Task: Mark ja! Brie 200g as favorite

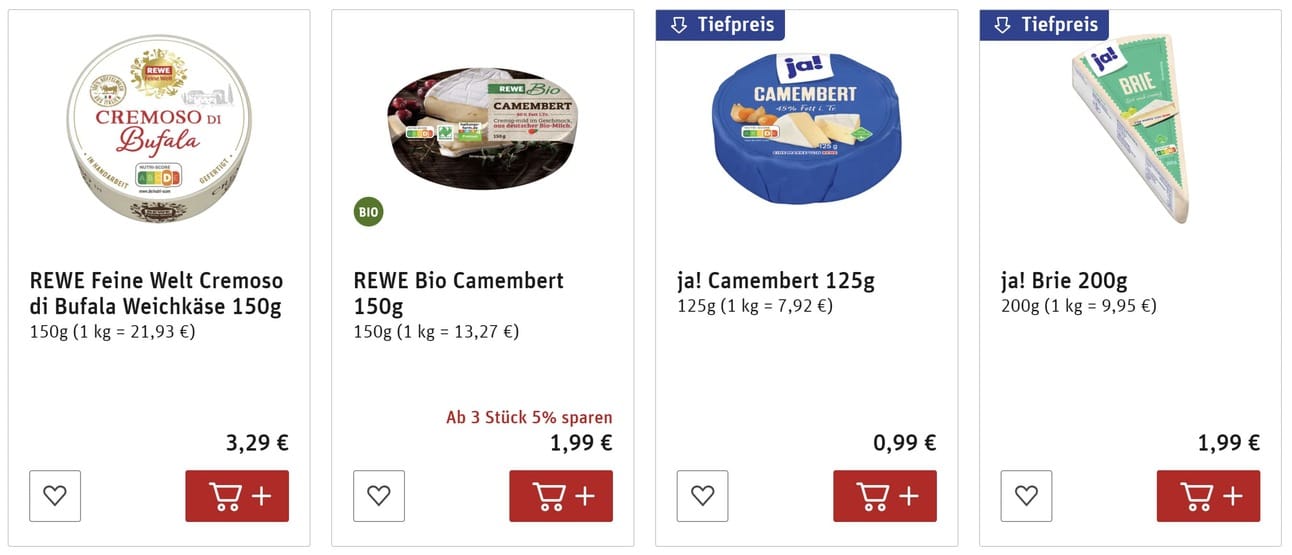Action: (1026, 496)
